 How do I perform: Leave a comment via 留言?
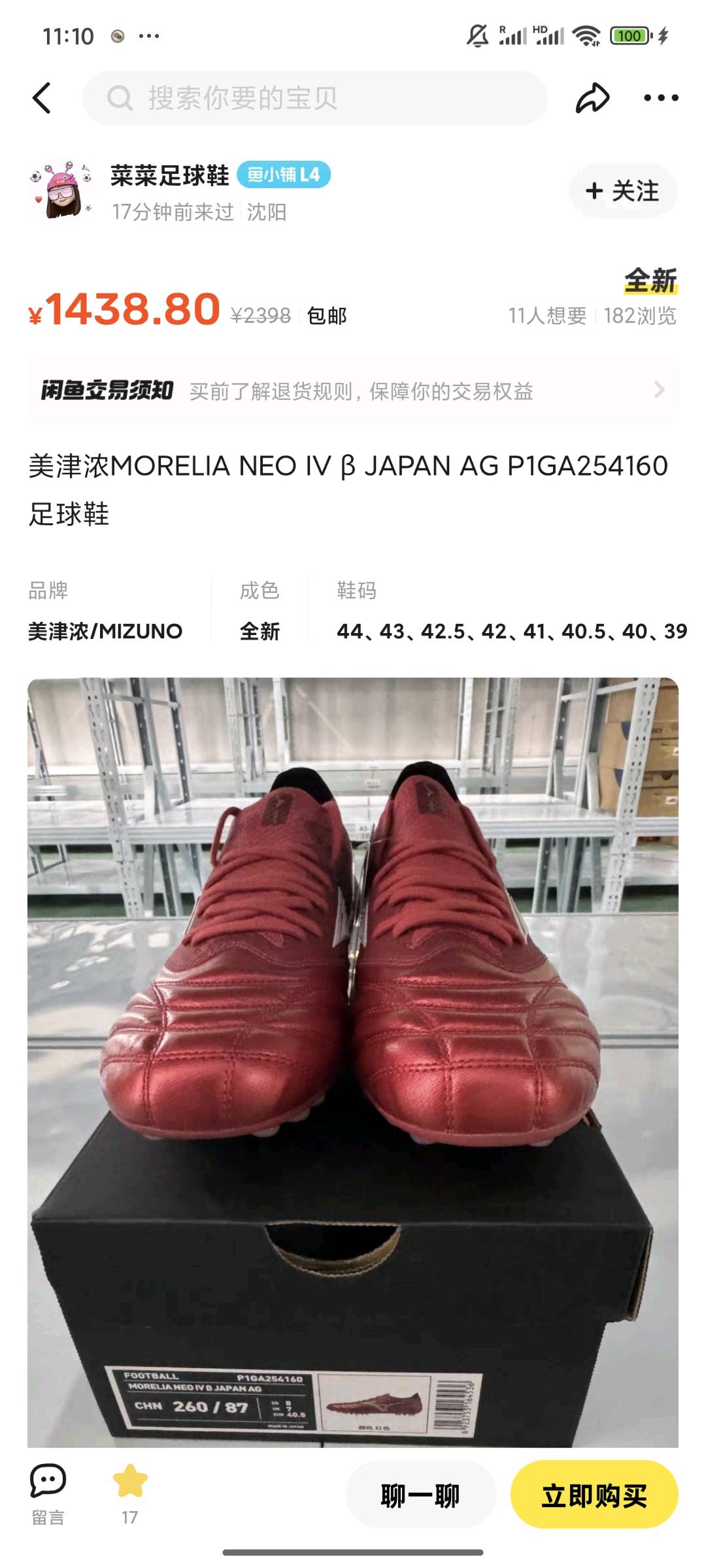click(48, 1494)
